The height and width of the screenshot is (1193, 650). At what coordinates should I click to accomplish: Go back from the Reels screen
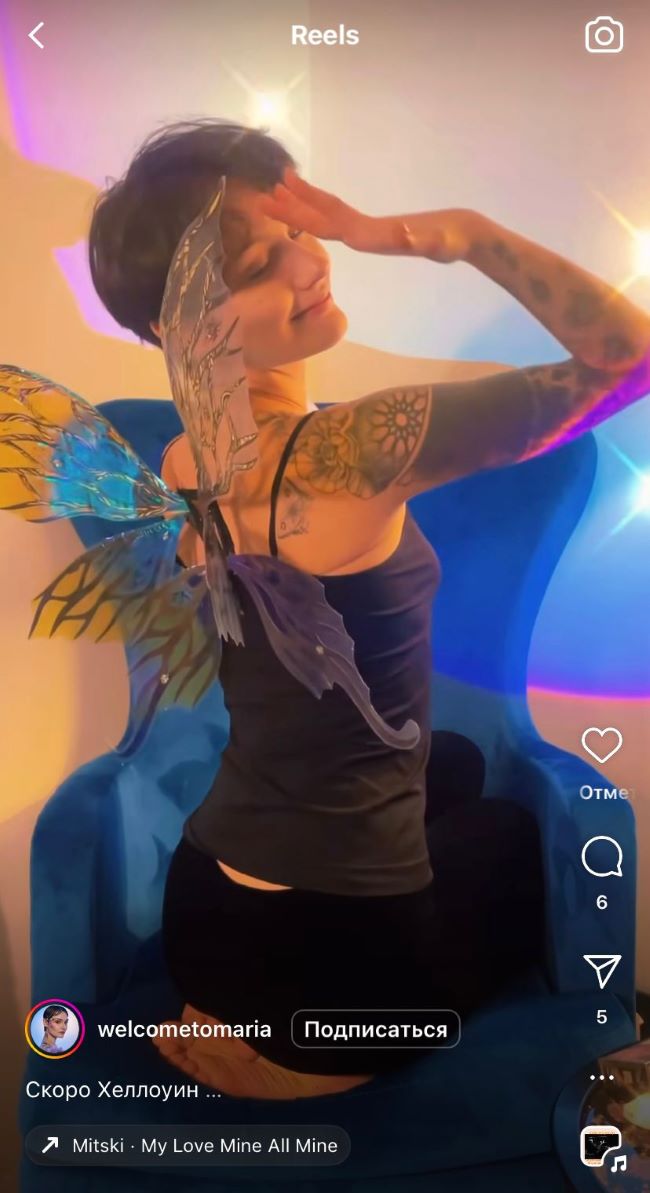coord(37,36)
